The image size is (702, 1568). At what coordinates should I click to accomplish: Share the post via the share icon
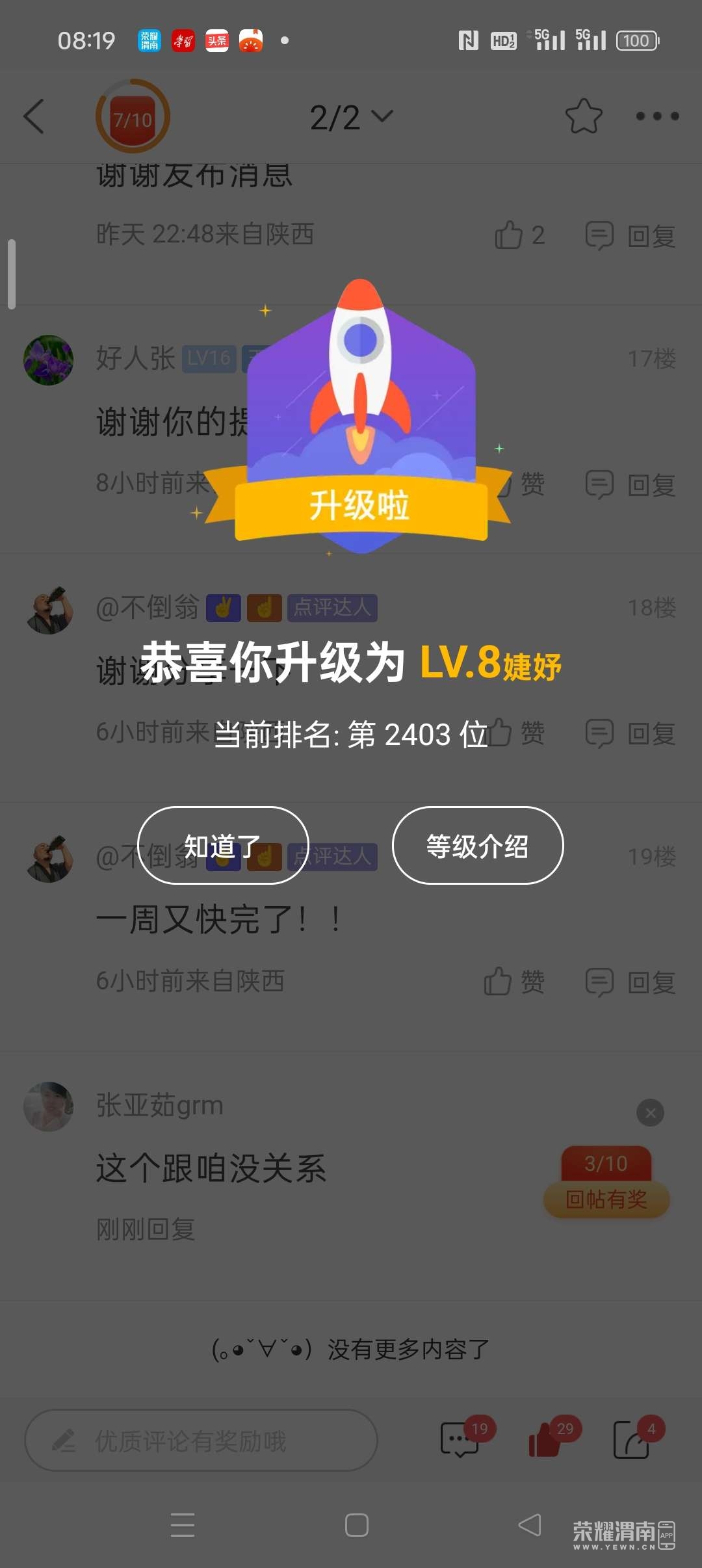(x=632, y=1440)
